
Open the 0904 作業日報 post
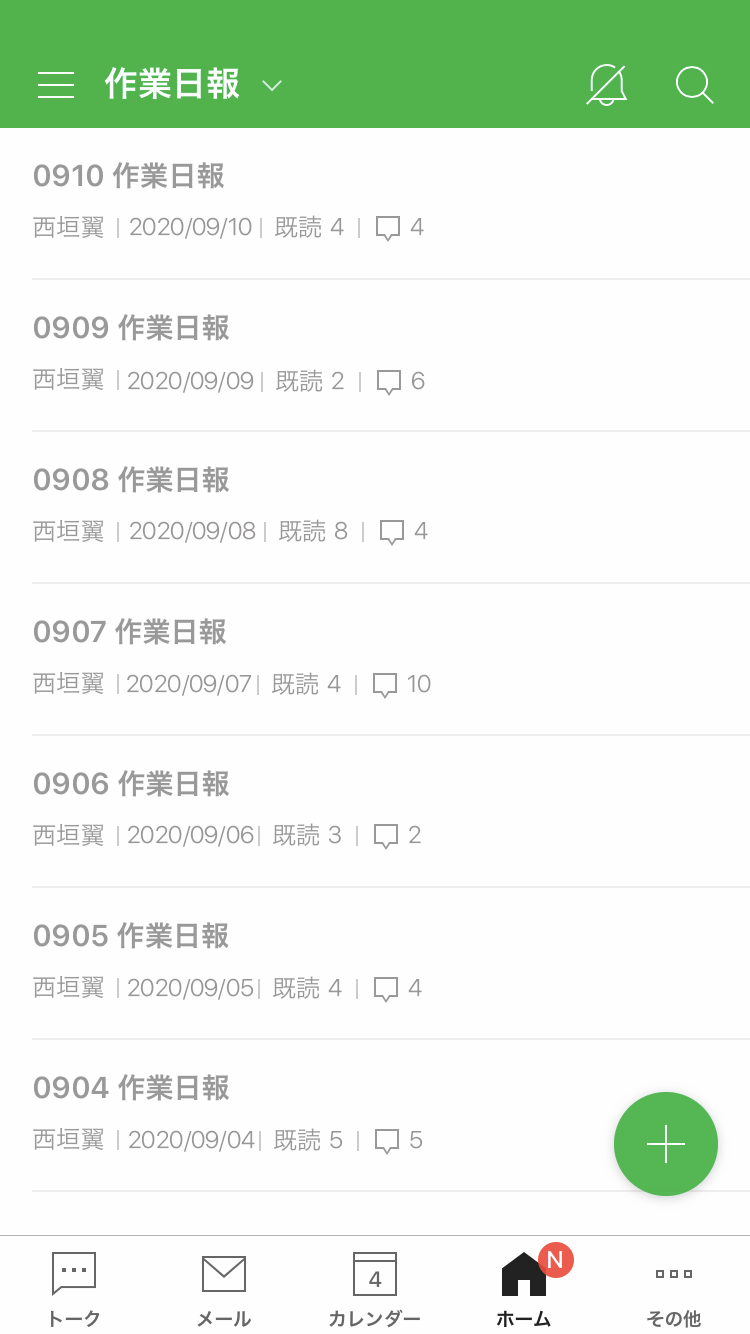point(131,1089)
